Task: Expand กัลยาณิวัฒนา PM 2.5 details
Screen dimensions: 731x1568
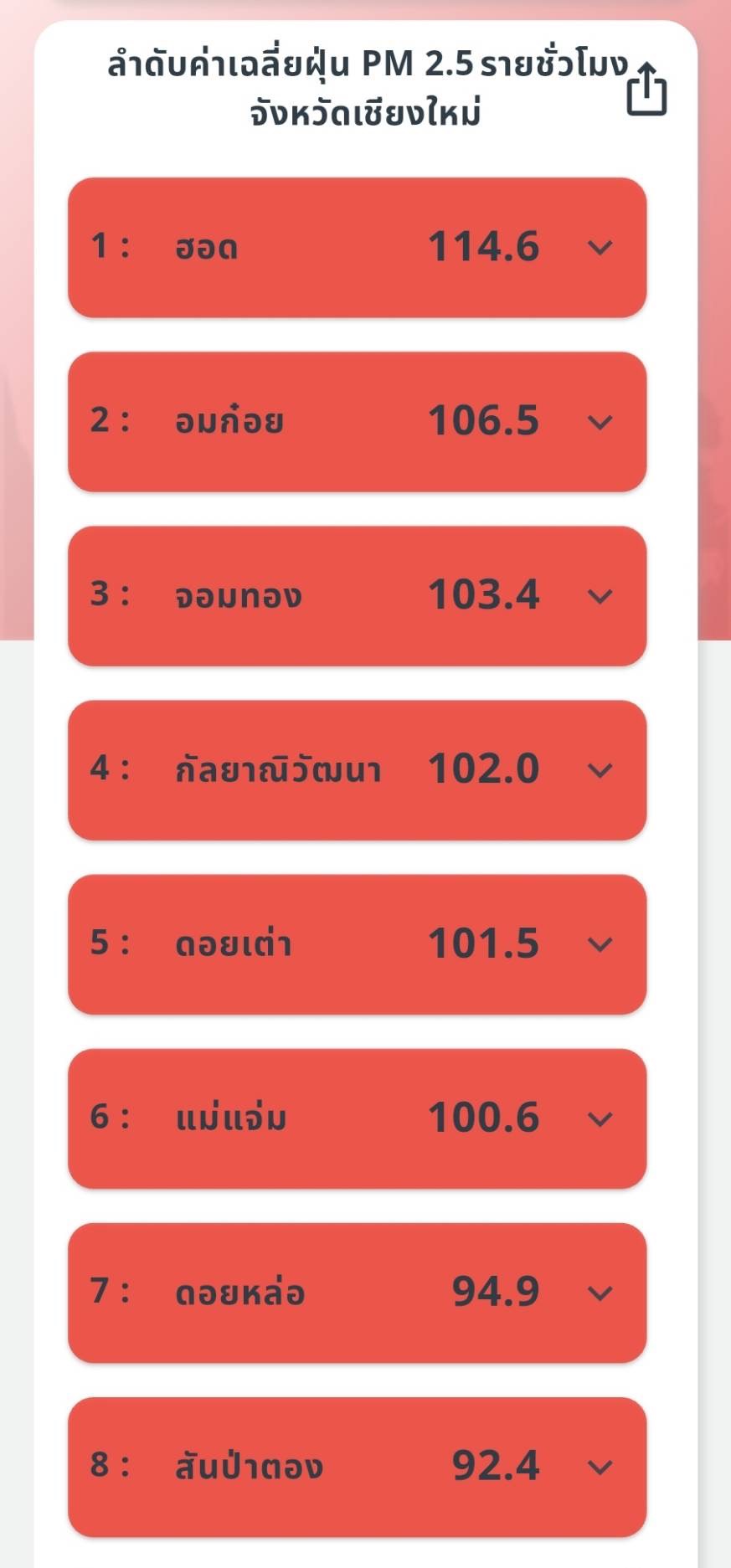Action: tap(600, 770)
